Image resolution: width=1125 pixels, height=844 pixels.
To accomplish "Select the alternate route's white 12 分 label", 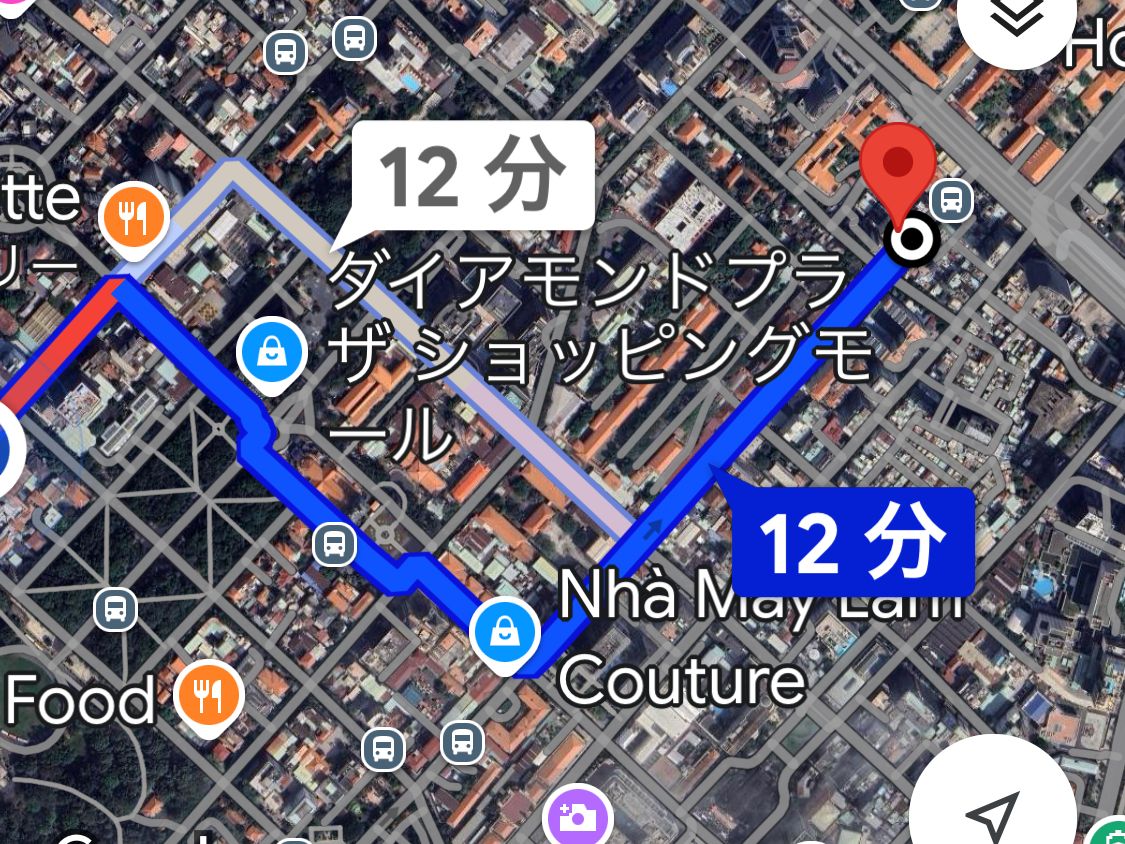I will coord(473,176).
